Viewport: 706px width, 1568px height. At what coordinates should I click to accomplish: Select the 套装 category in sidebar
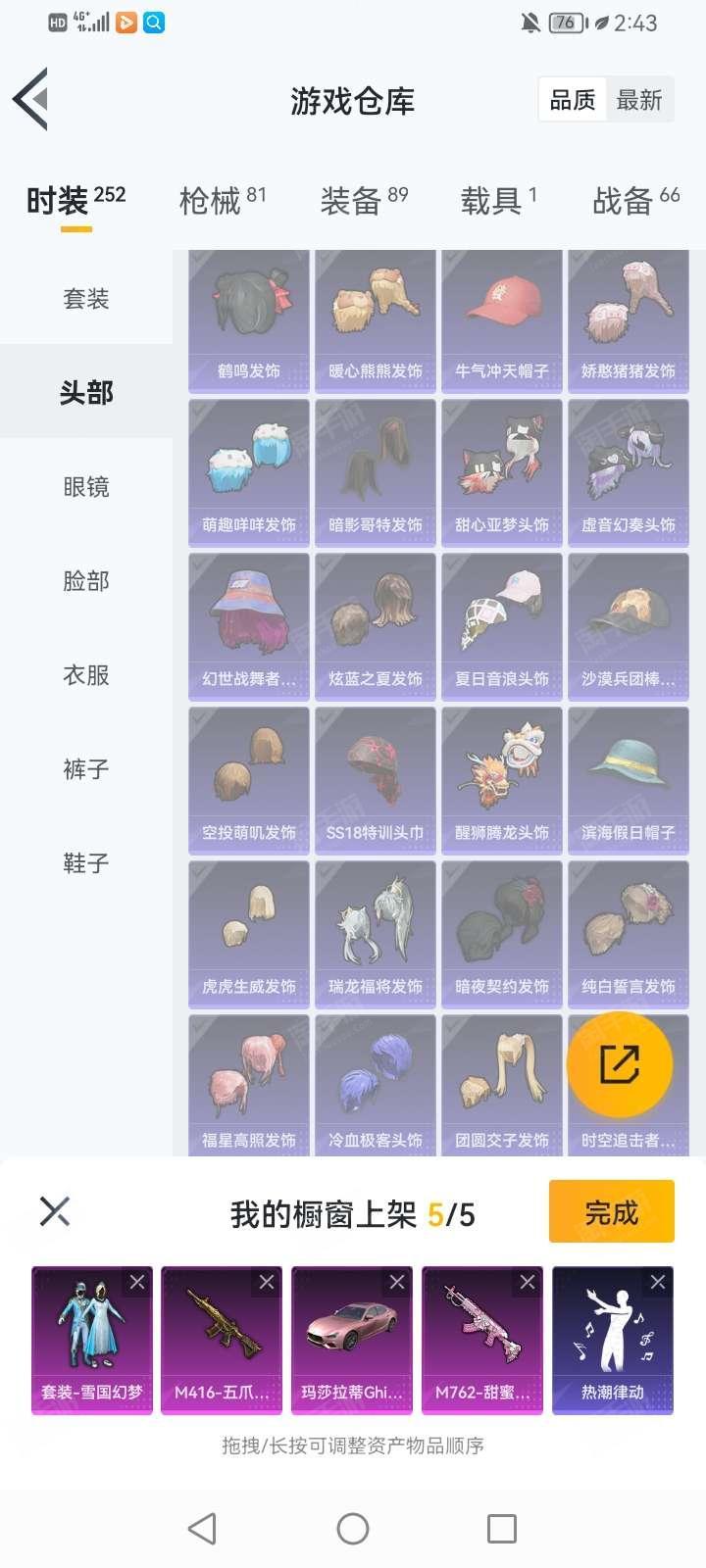(86, 298)
